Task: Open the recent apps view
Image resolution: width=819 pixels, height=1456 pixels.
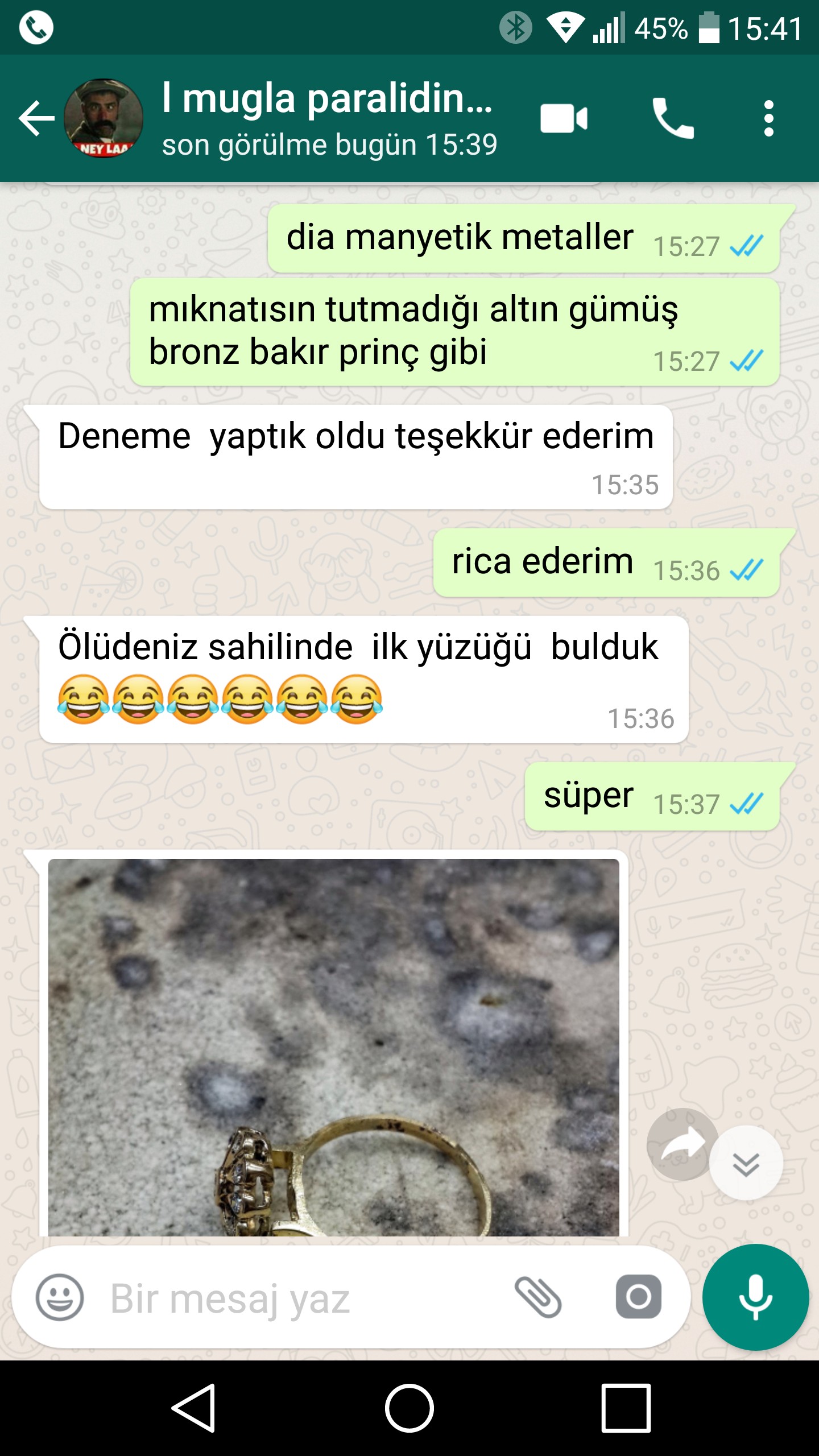Action: point(626,1408)
